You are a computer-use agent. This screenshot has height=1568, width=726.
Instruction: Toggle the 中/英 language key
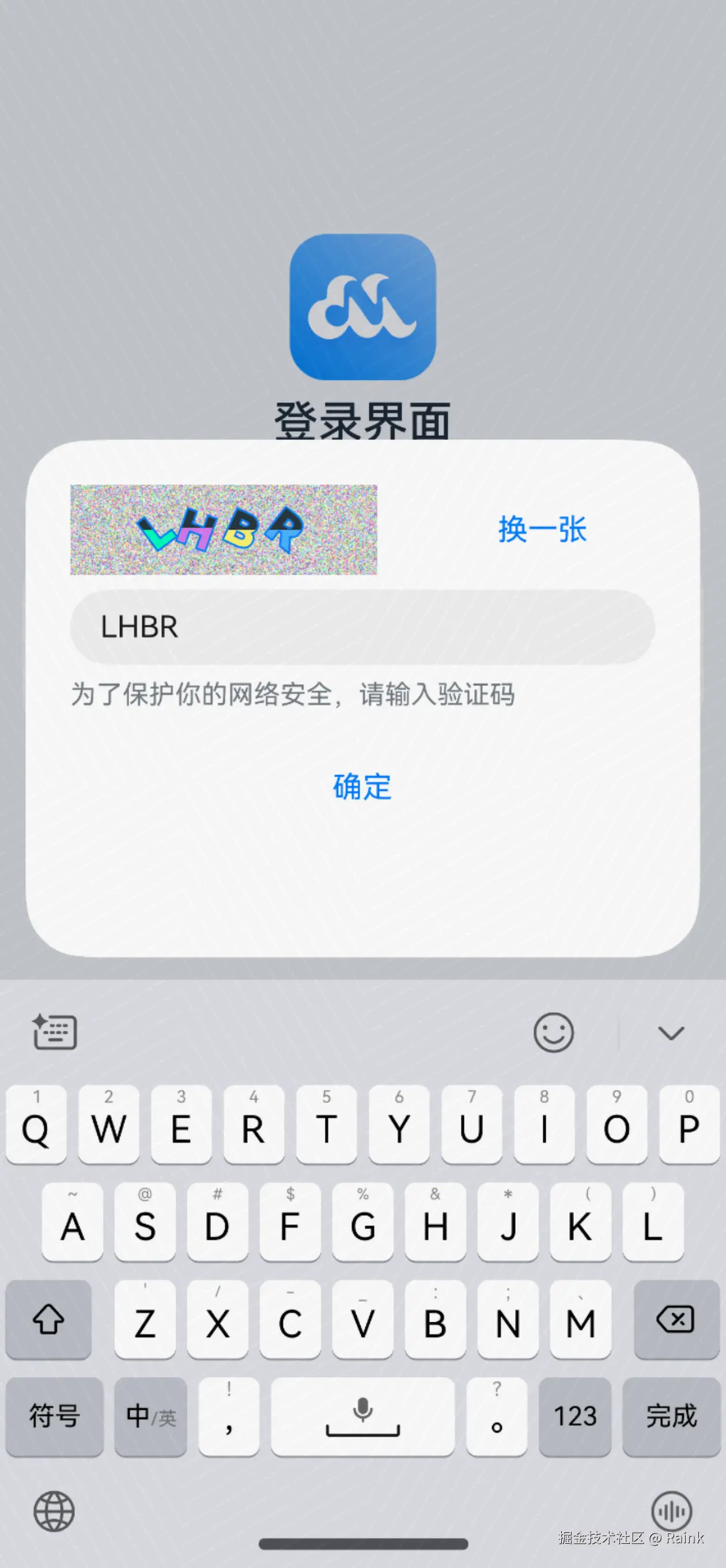150,1416
